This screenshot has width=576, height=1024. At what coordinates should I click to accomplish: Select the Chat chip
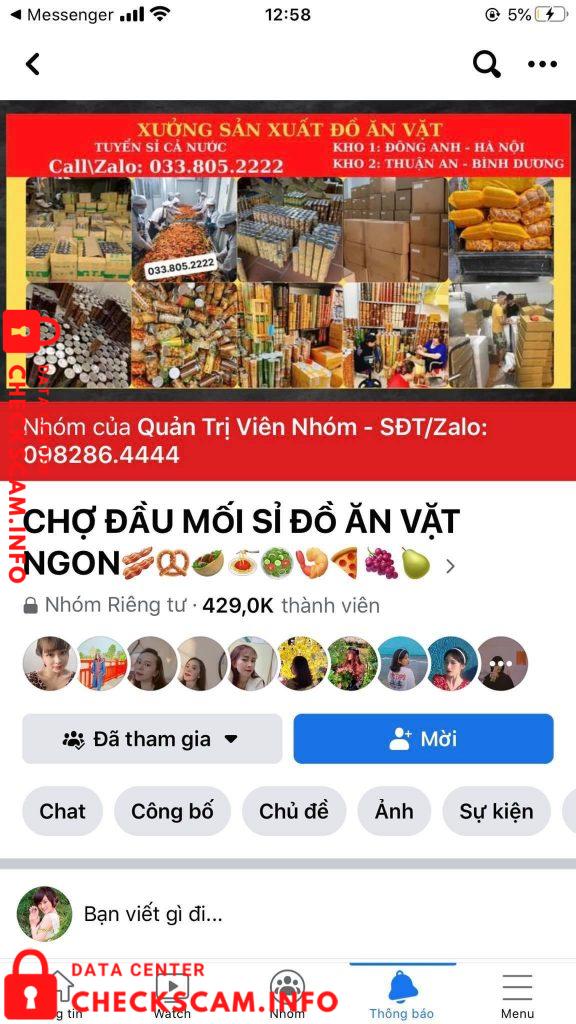63,811
